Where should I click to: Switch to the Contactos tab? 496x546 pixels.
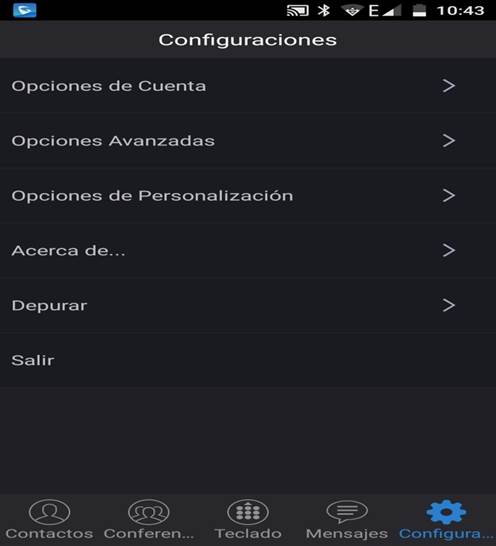pos(49,519)
